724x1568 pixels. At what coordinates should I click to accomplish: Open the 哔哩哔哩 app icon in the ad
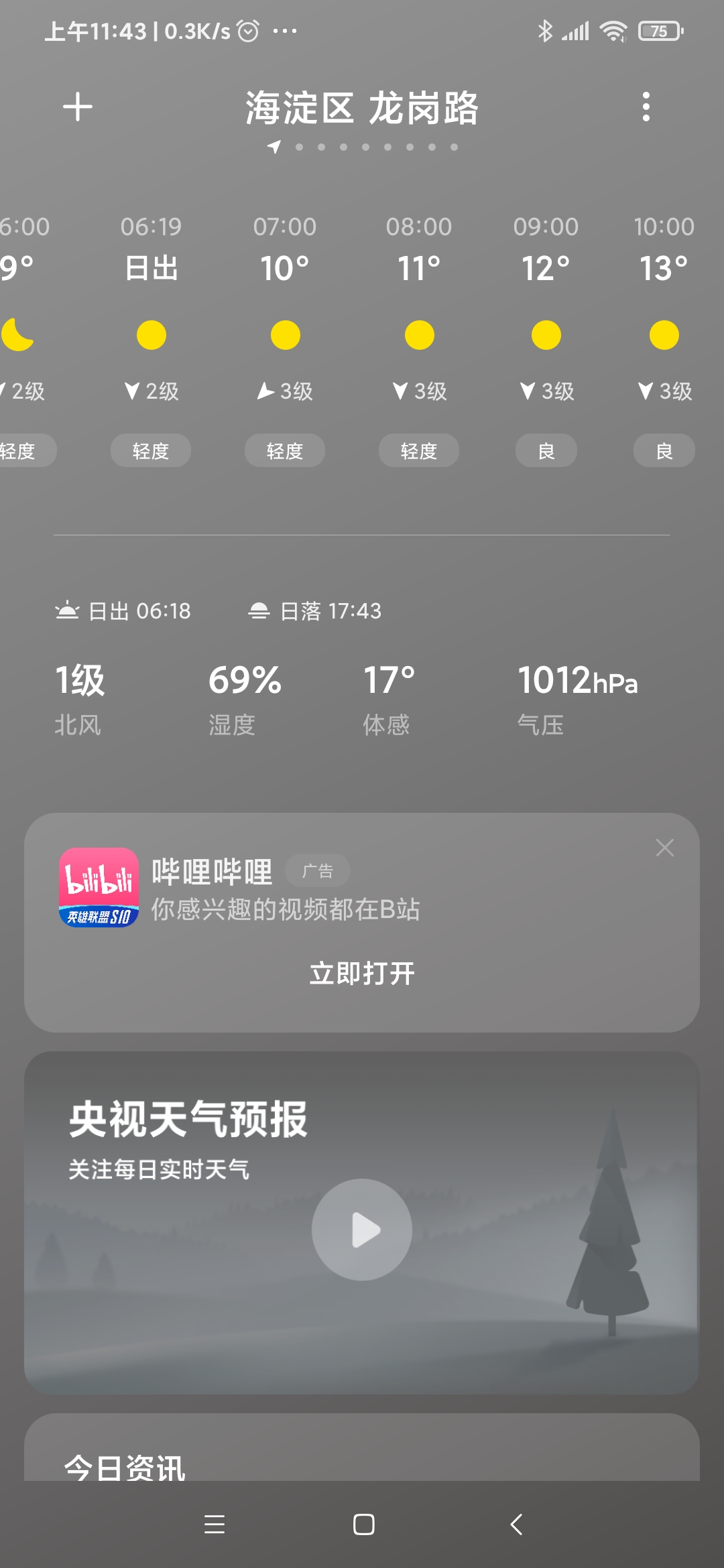[x=99, y=887]
